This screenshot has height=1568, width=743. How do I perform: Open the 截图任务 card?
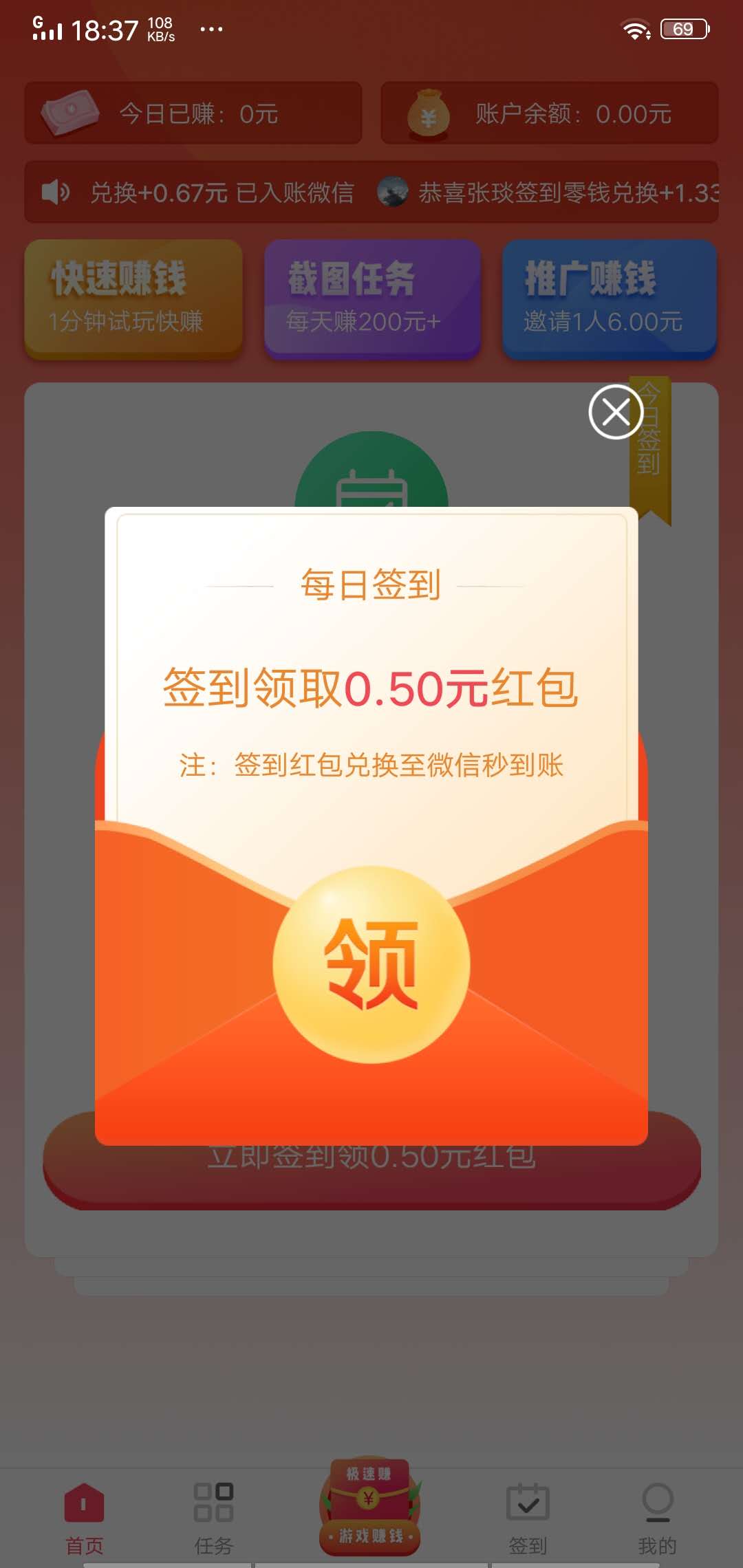click(x=371, y=297)
